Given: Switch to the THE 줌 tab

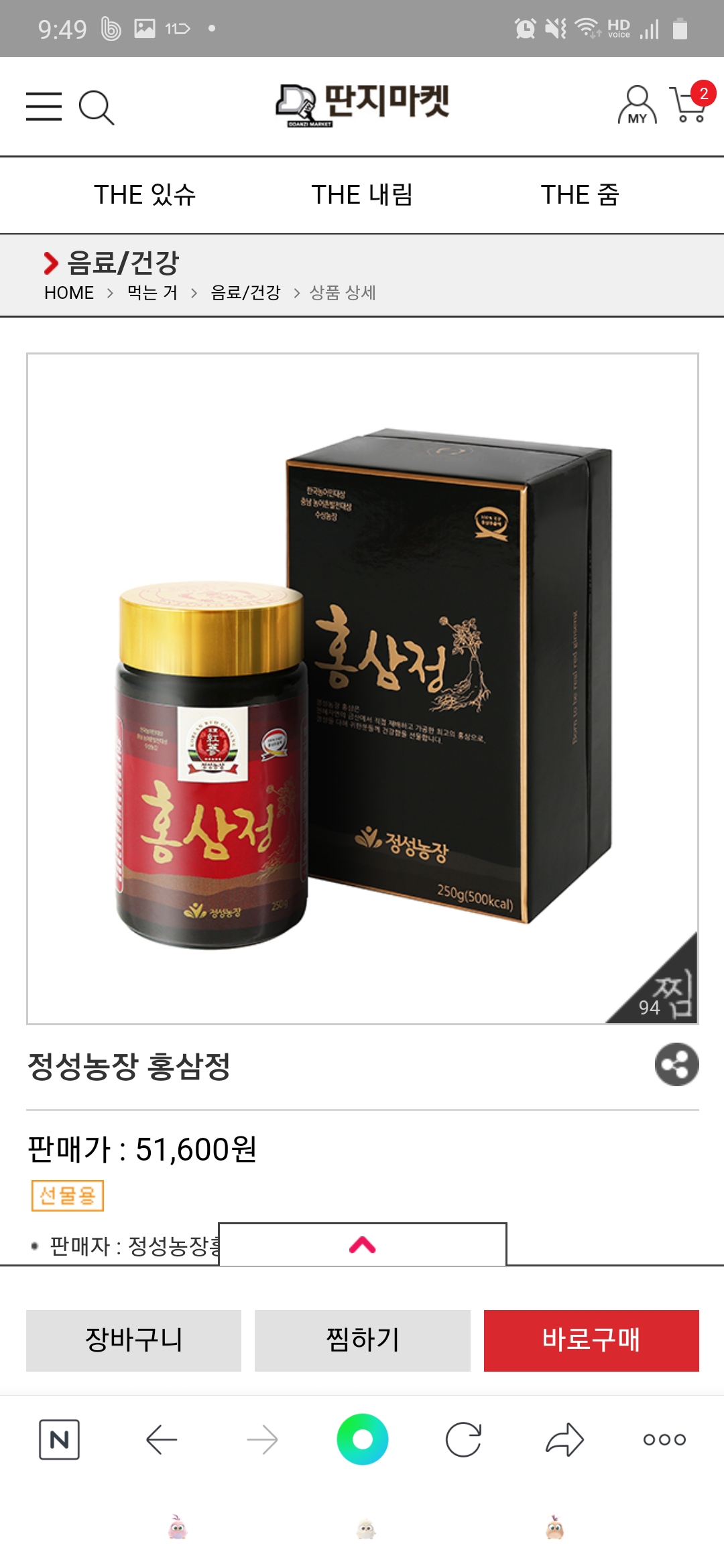Looking at the screenshot, I should pyautogui.click(x=580, y=195).
